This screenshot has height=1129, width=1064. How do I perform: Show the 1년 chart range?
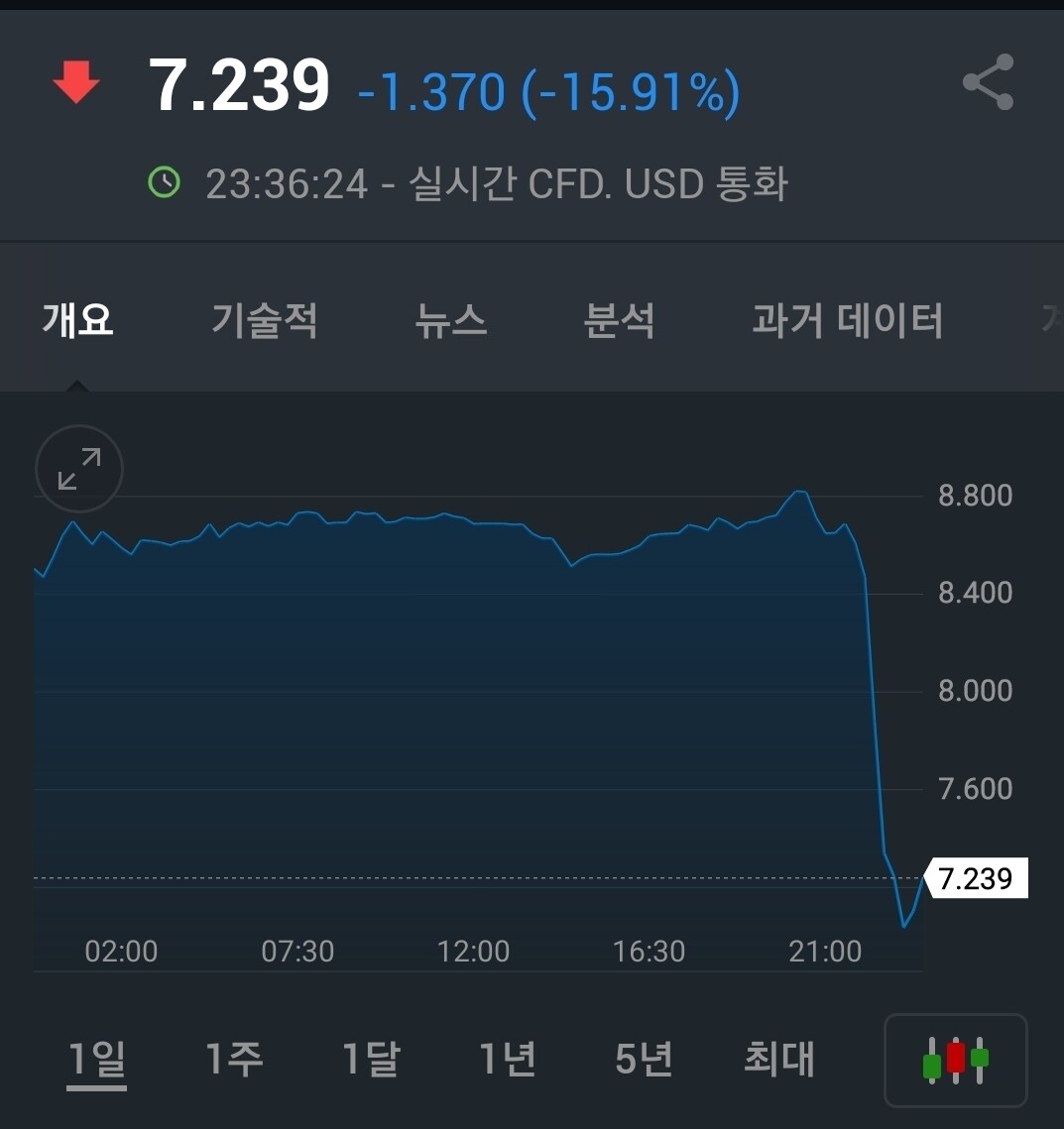click(508, 1059)
